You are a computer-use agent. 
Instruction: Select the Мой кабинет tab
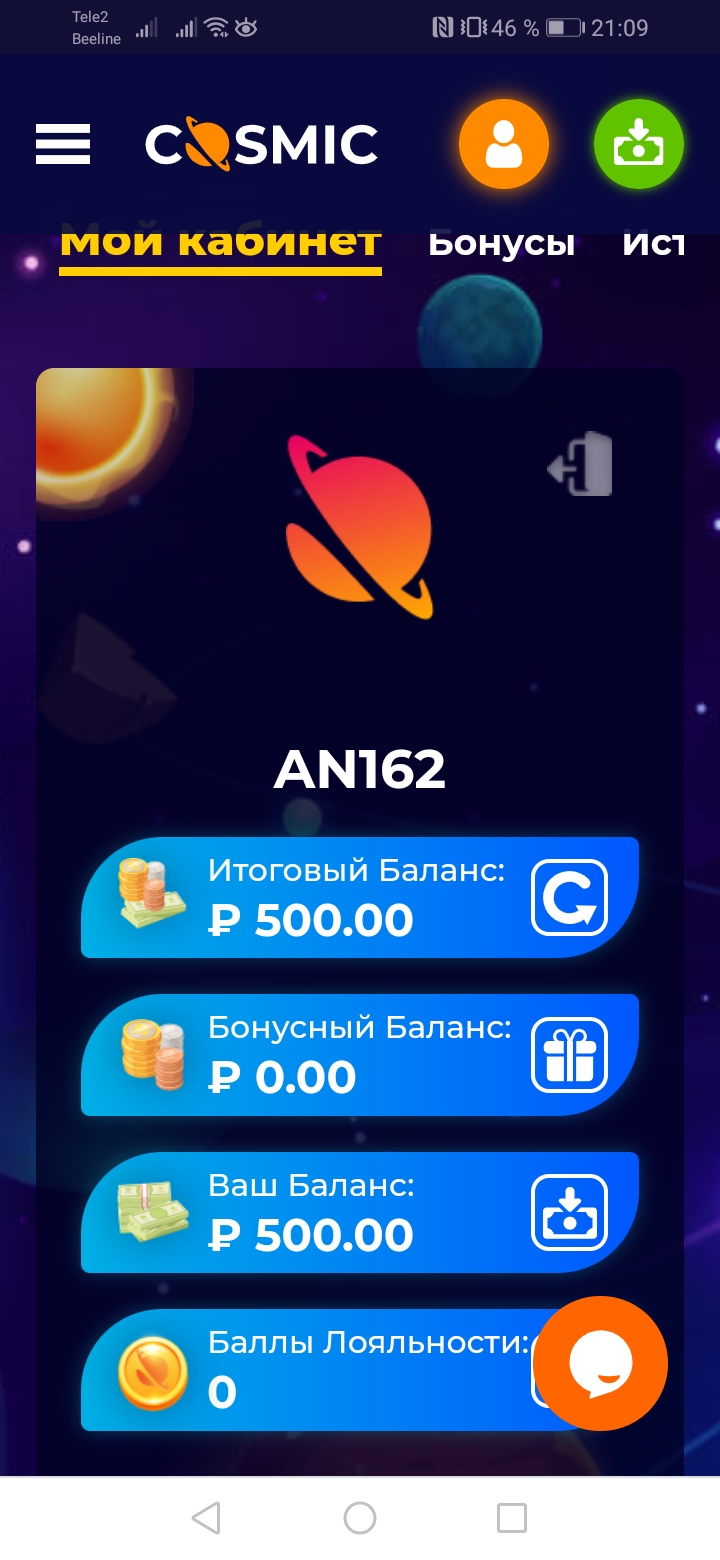pos(220,243)
